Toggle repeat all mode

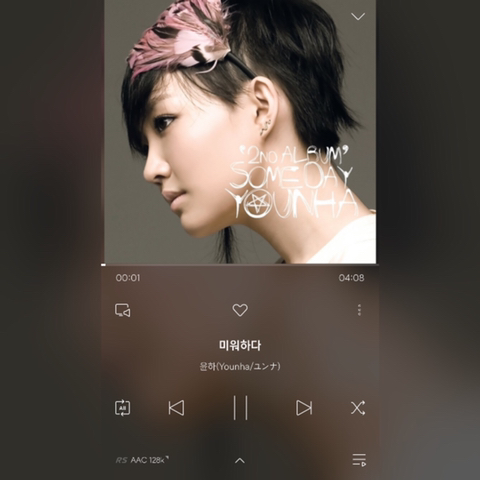(122, 408)
